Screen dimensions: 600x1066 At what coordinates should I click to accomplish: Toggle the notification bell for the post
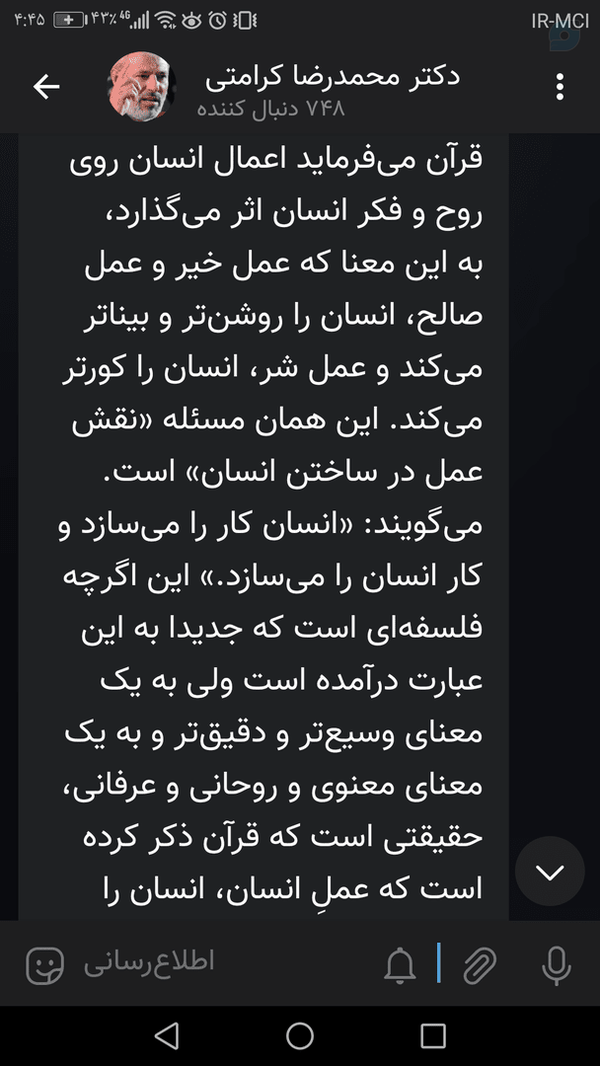click(x=400, y=964)
